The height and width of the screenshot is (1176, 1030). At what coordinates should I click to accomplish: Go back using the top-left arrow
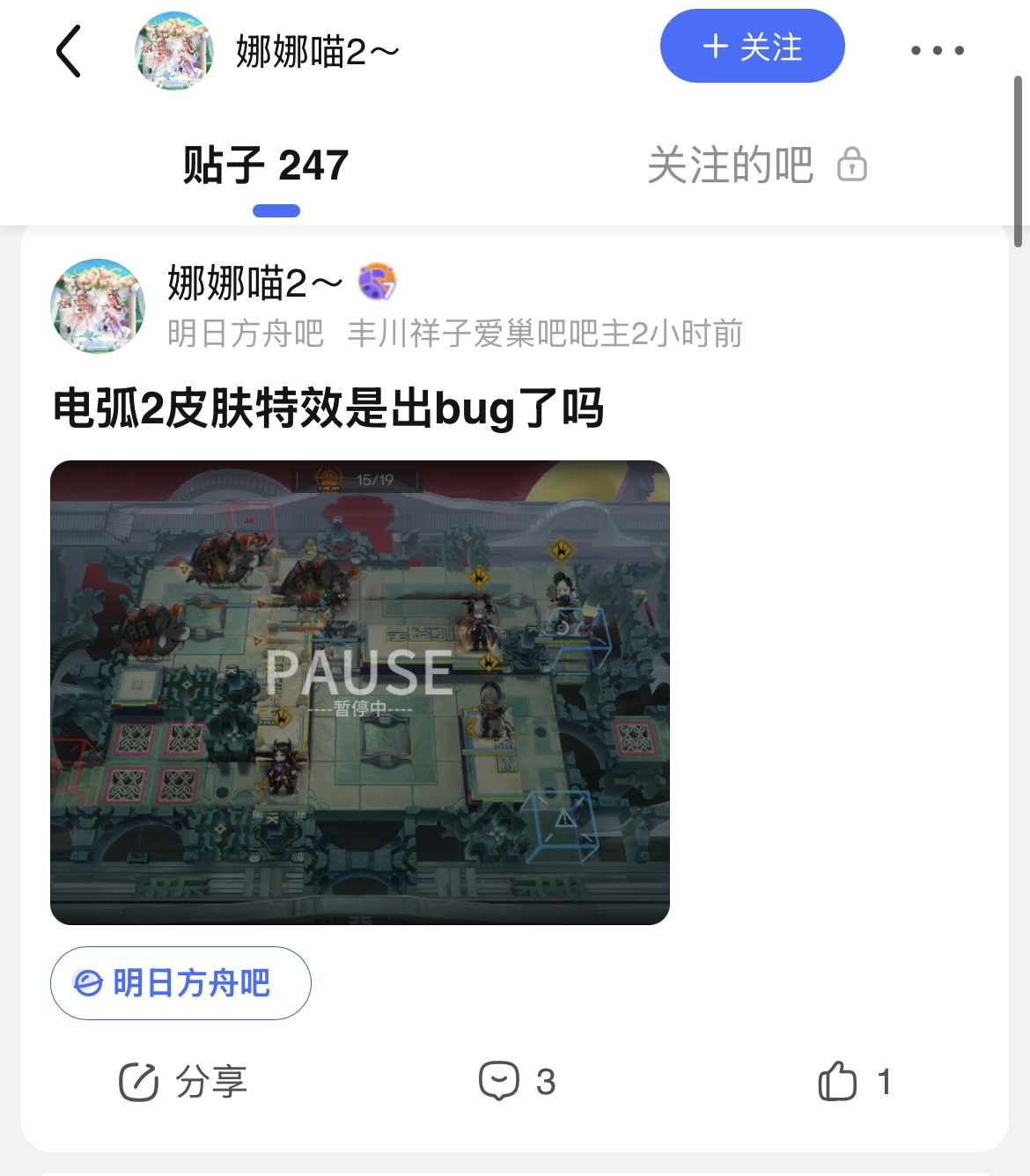point(69,51)
